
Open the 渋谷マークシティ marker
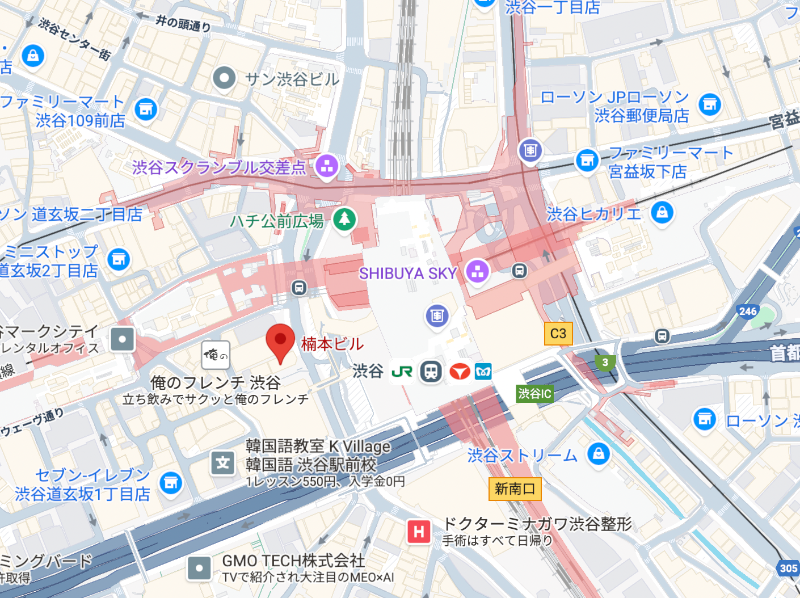(x=122, y=338)
